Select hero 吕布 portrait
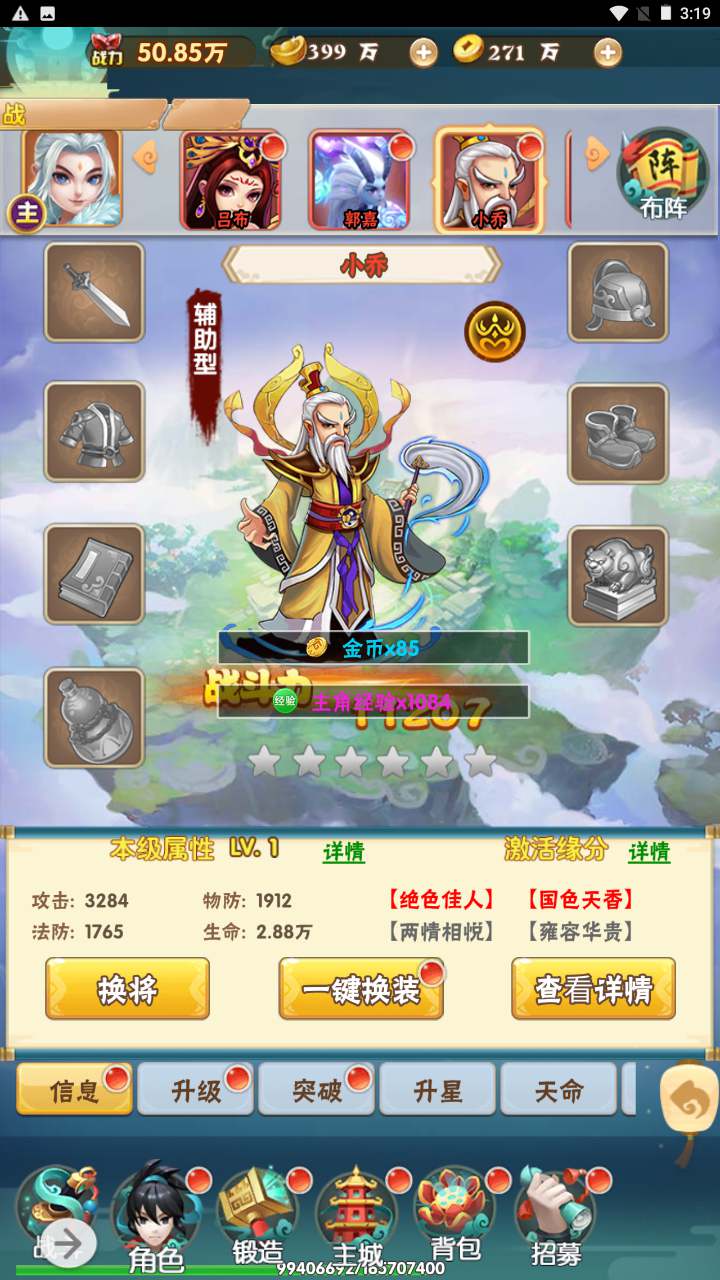This screenshot has width=720, height=1280. (x=232, y=180)
